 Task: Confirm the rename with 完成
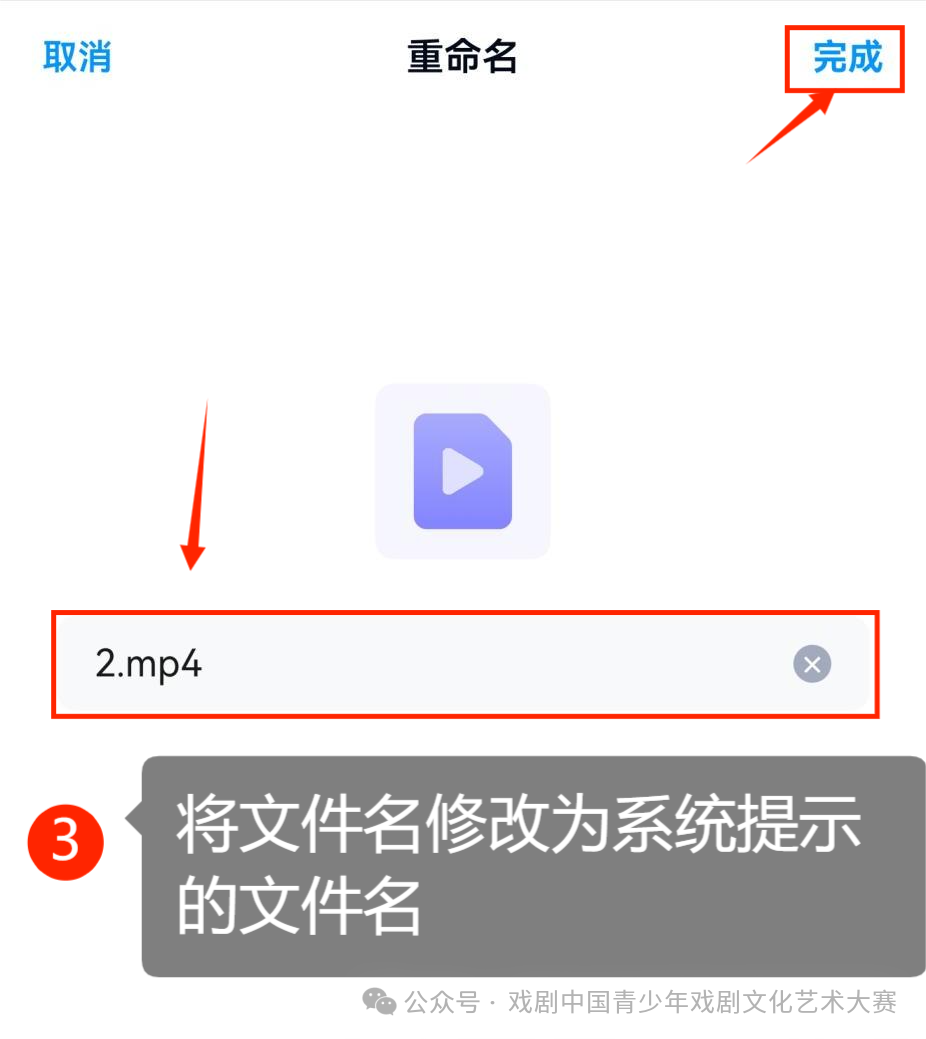point(847,58)
